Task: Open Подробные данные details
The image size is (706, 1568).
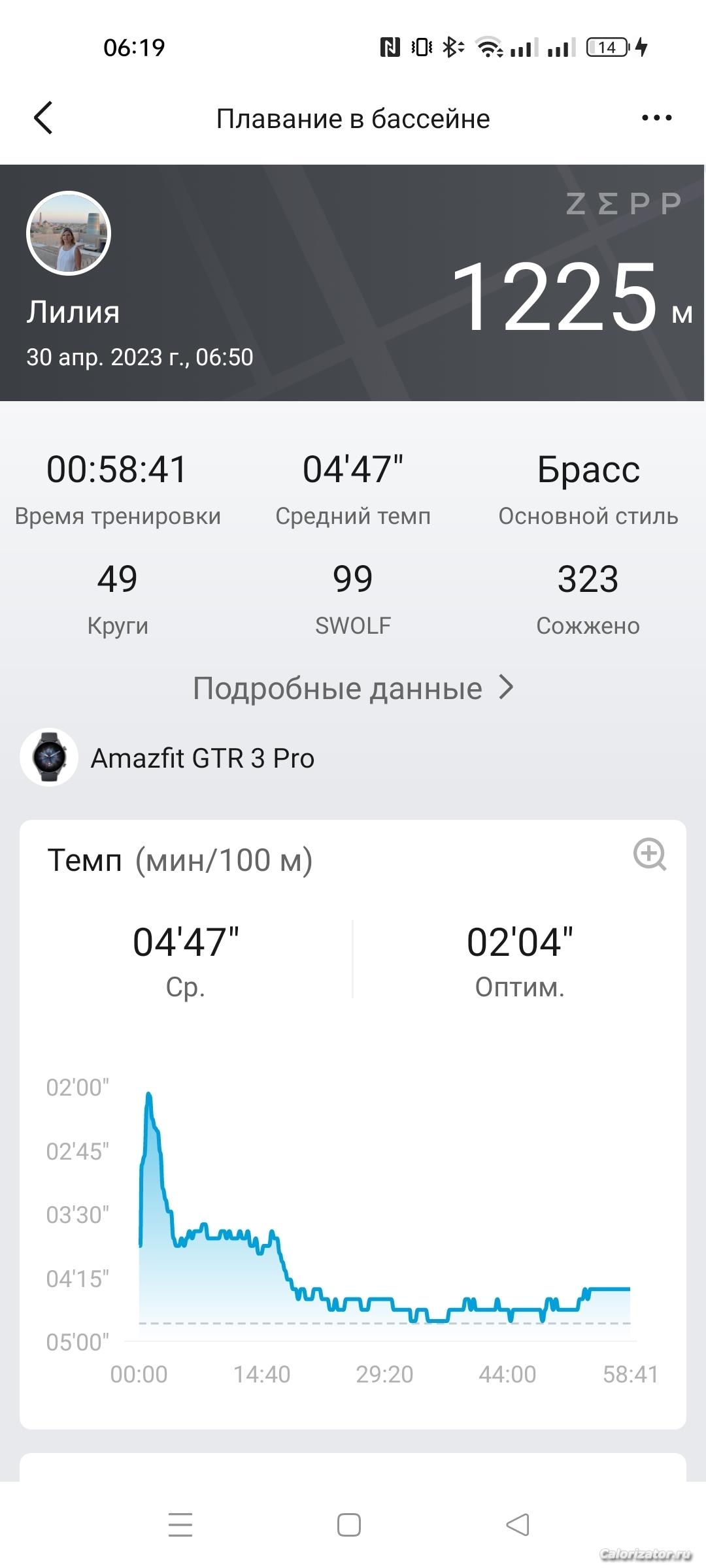Action: (x=353, y=688)
